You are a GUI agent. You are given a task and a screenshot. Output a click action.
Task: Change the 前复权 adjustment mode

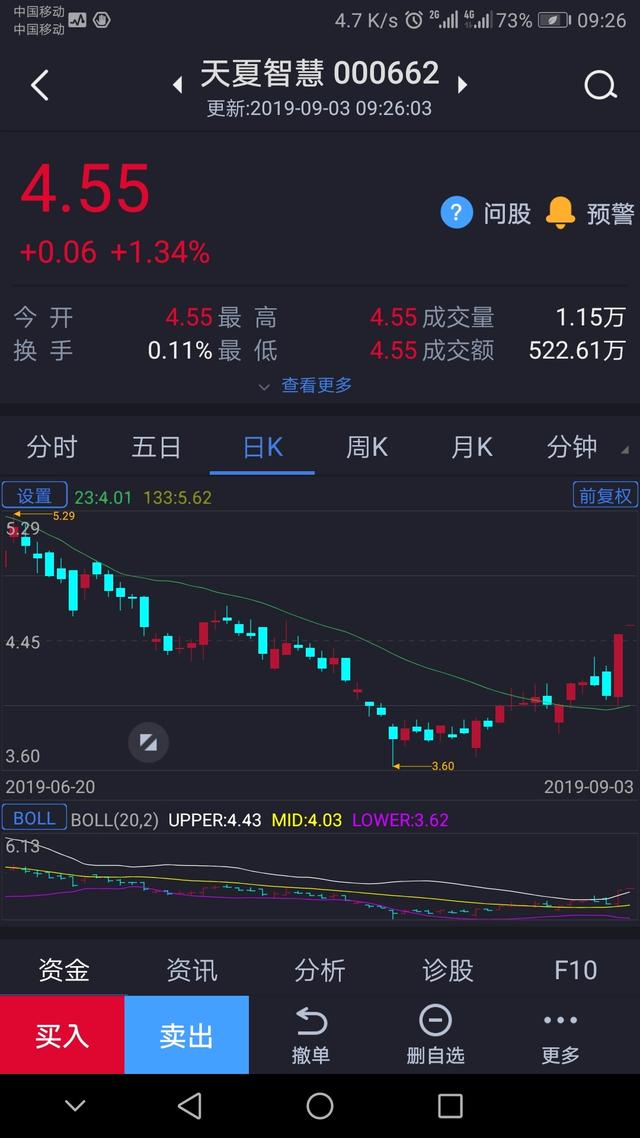(605, 496)
